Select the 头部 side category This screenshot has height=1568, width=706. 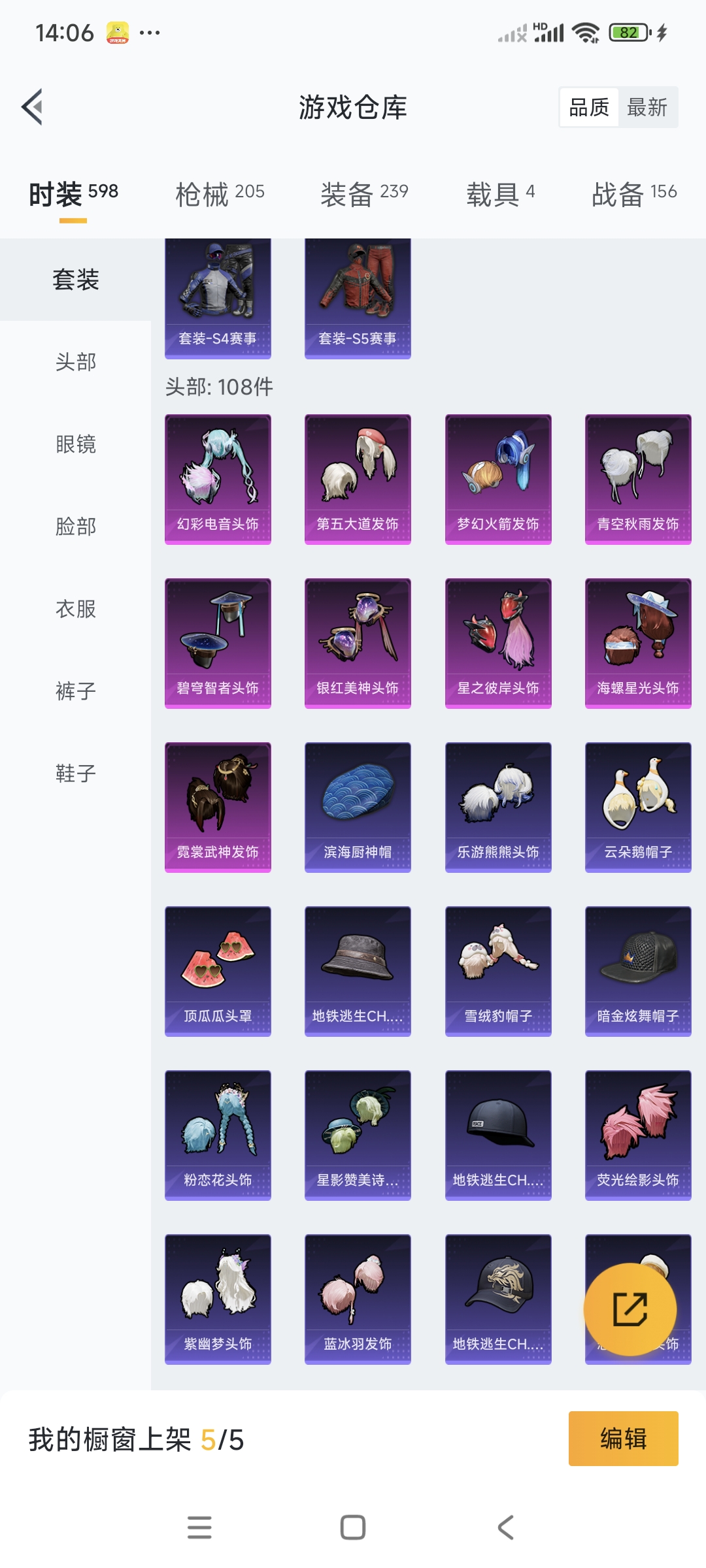[x=76, y=362]
